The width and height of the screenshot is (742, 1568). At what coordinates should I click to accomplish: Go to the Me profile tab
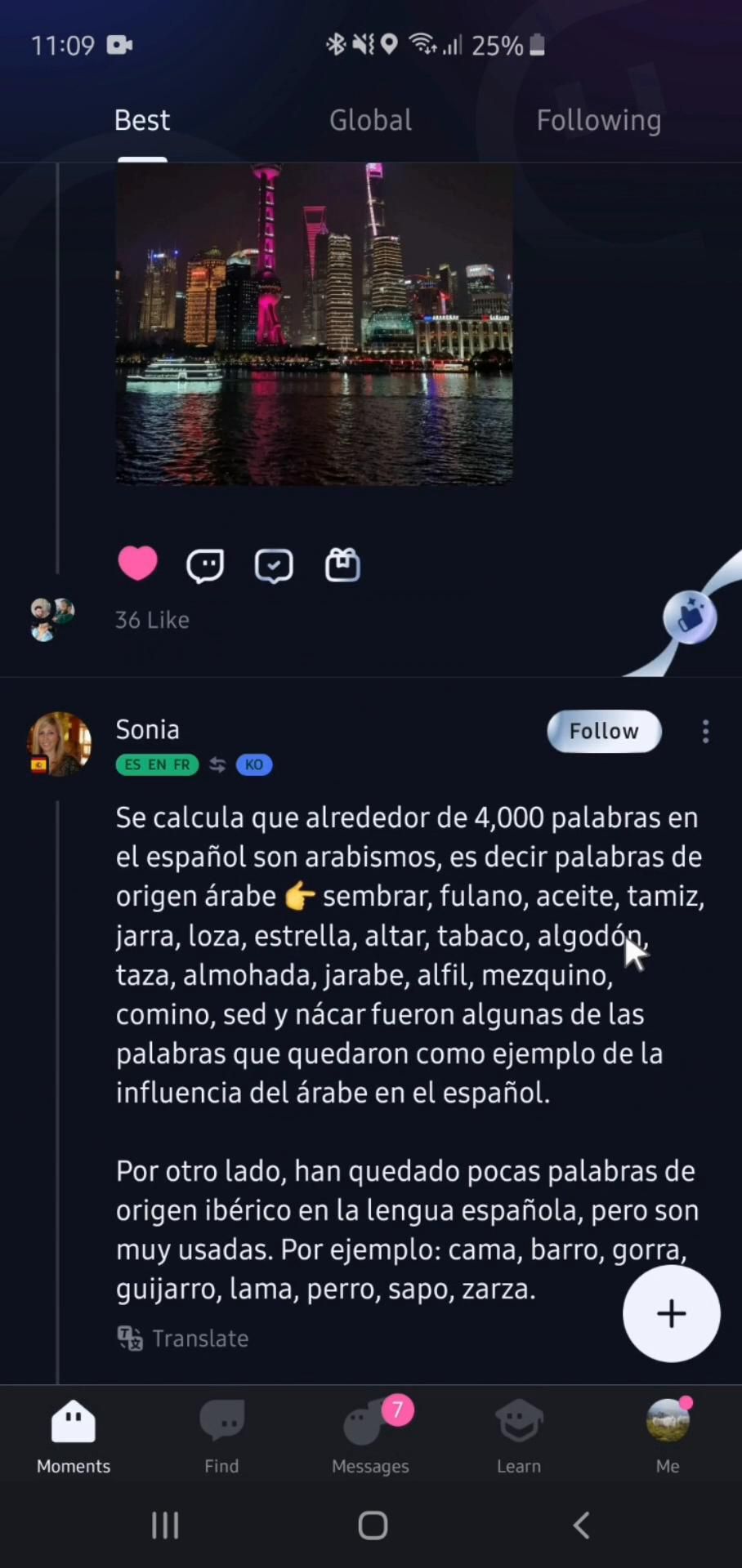[x=668, y=1436]
